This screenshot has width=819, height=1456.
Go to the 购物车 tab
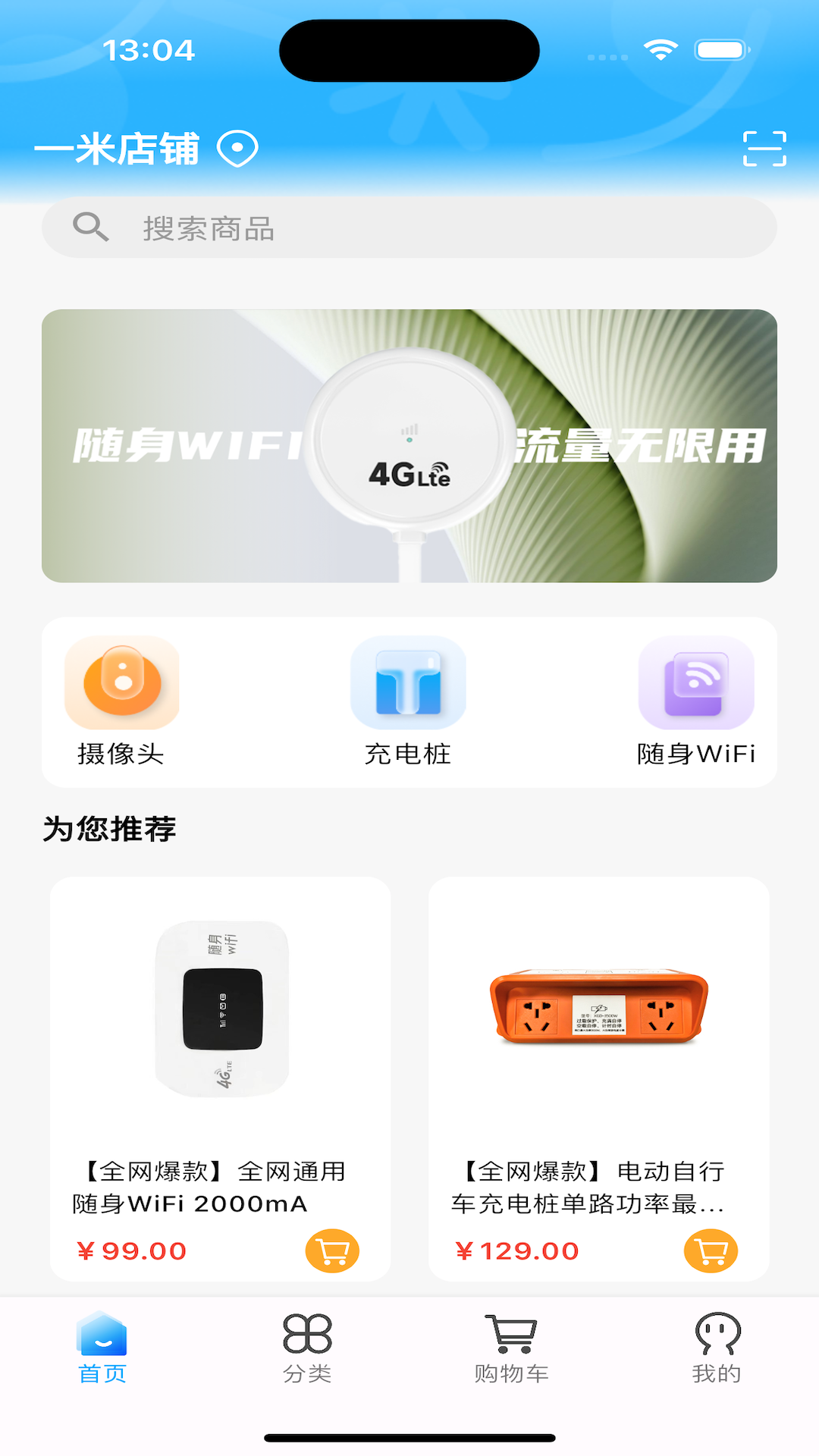[512, 1348]
